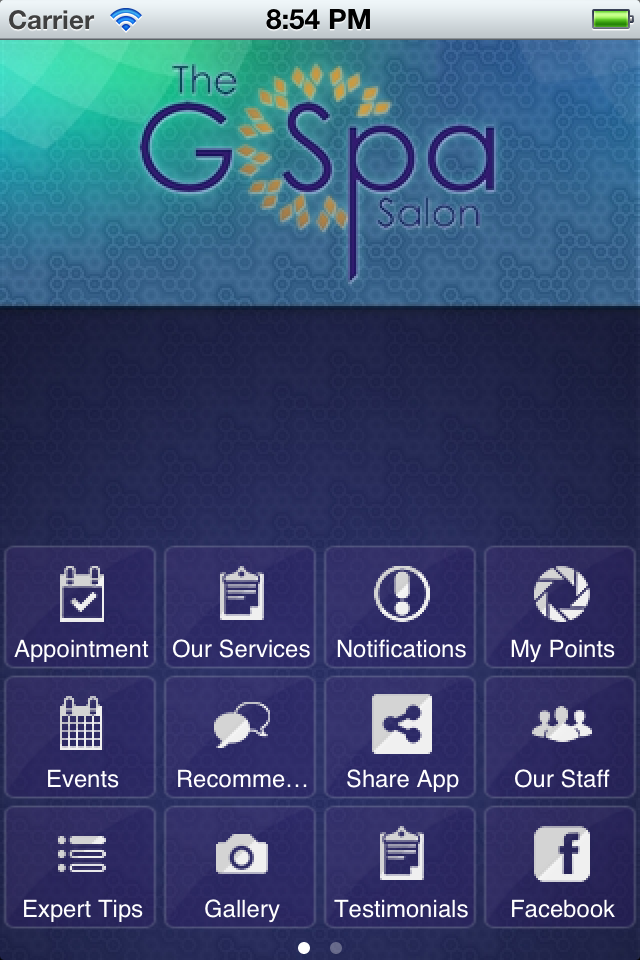View Notifications

tap(401, 607)
